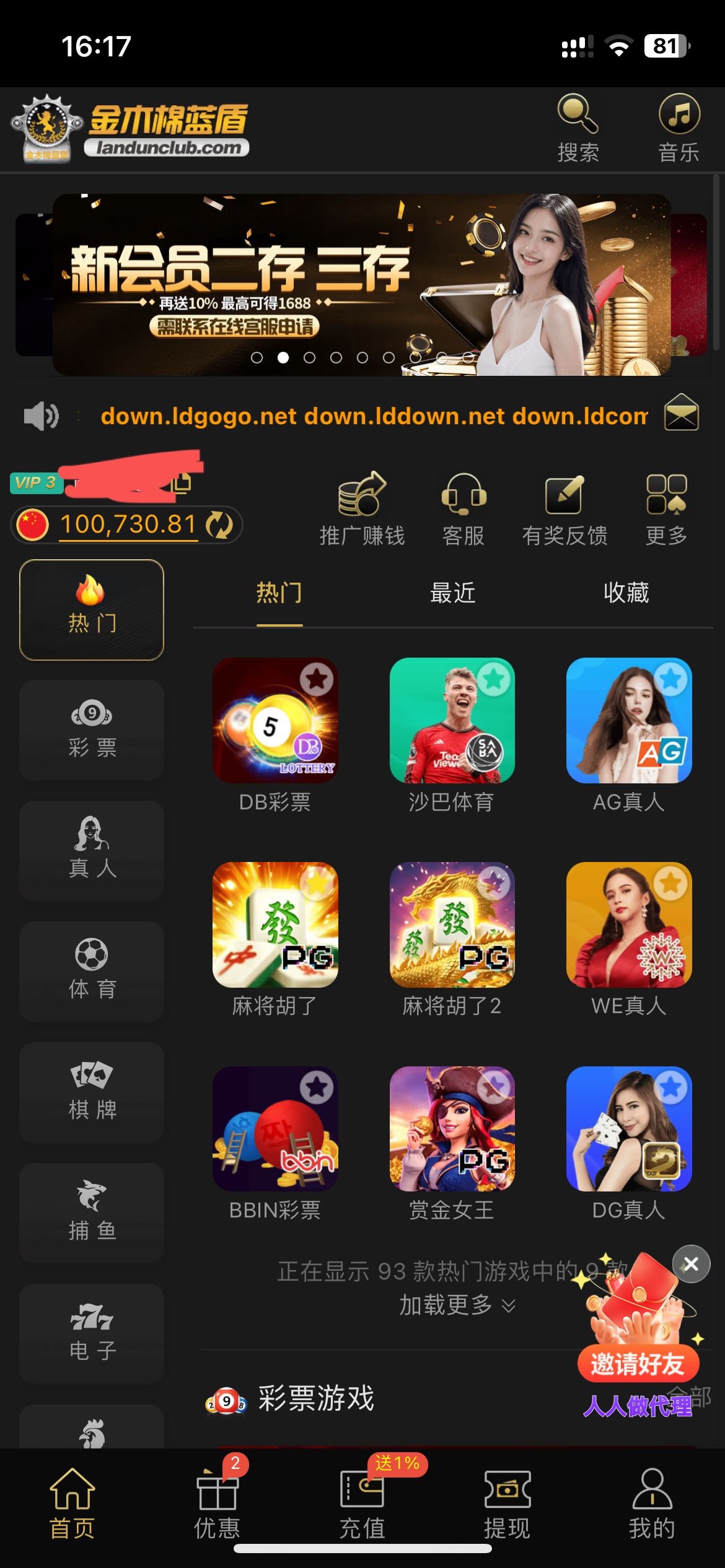Select the 真人 category
Screen dimensions: 725x1568
click(92, 850)
